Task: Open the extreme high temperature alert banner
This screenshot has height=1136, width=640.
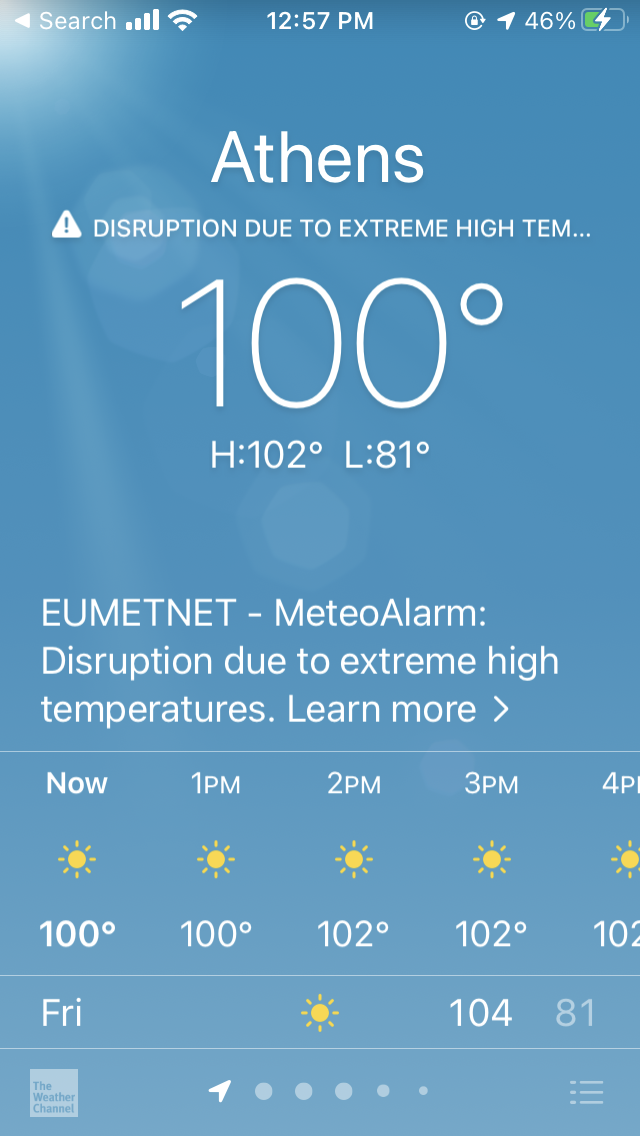Action: pyautogui.click(x=322, y=228)
